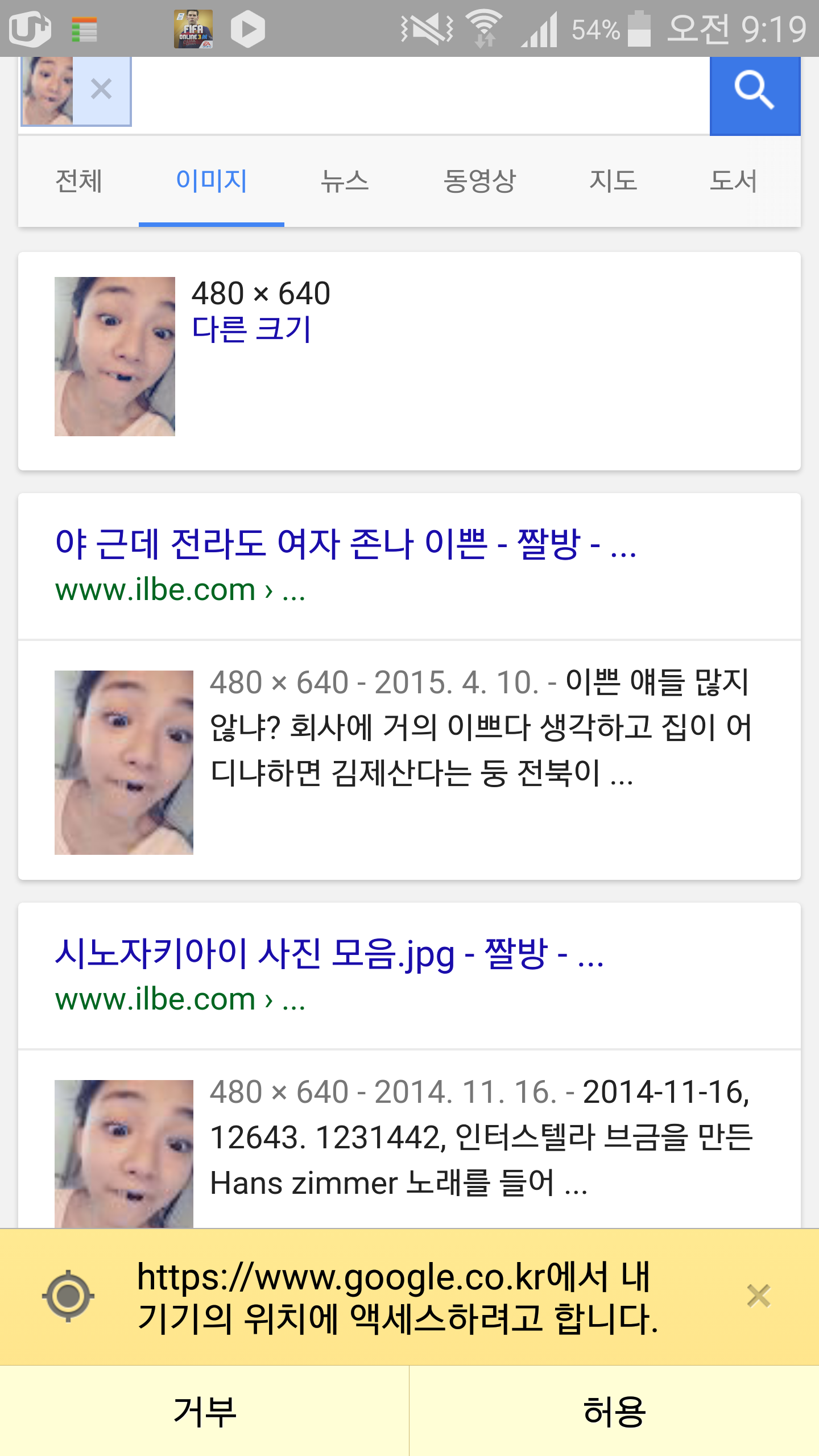Viewport: 819px width, 1456px height.
Task: Switch to the 전체 tab
Action: tap(78, 181)
